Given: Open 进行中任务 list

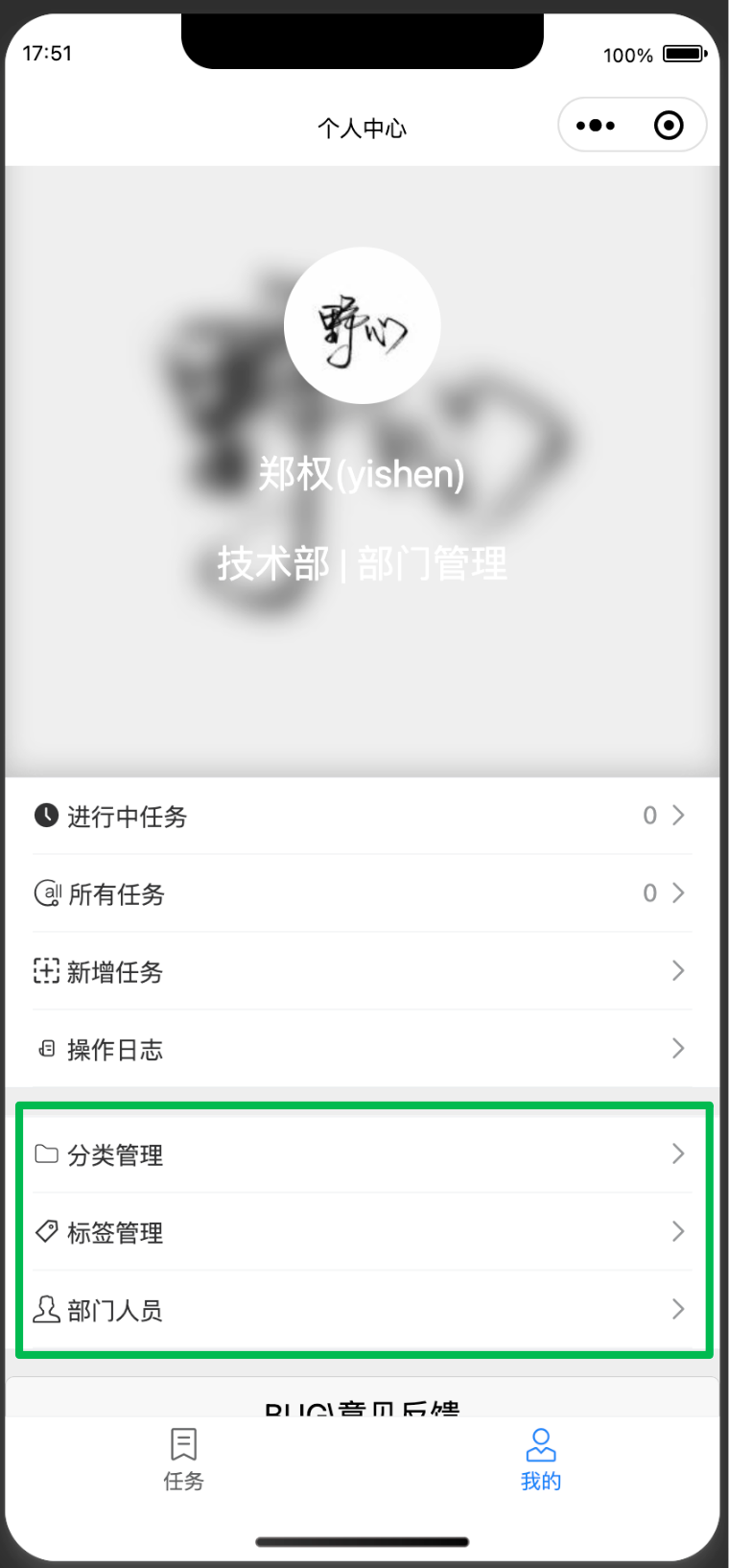Looking at the screenshot, I should pyautogui.click(x=363, y=816).
